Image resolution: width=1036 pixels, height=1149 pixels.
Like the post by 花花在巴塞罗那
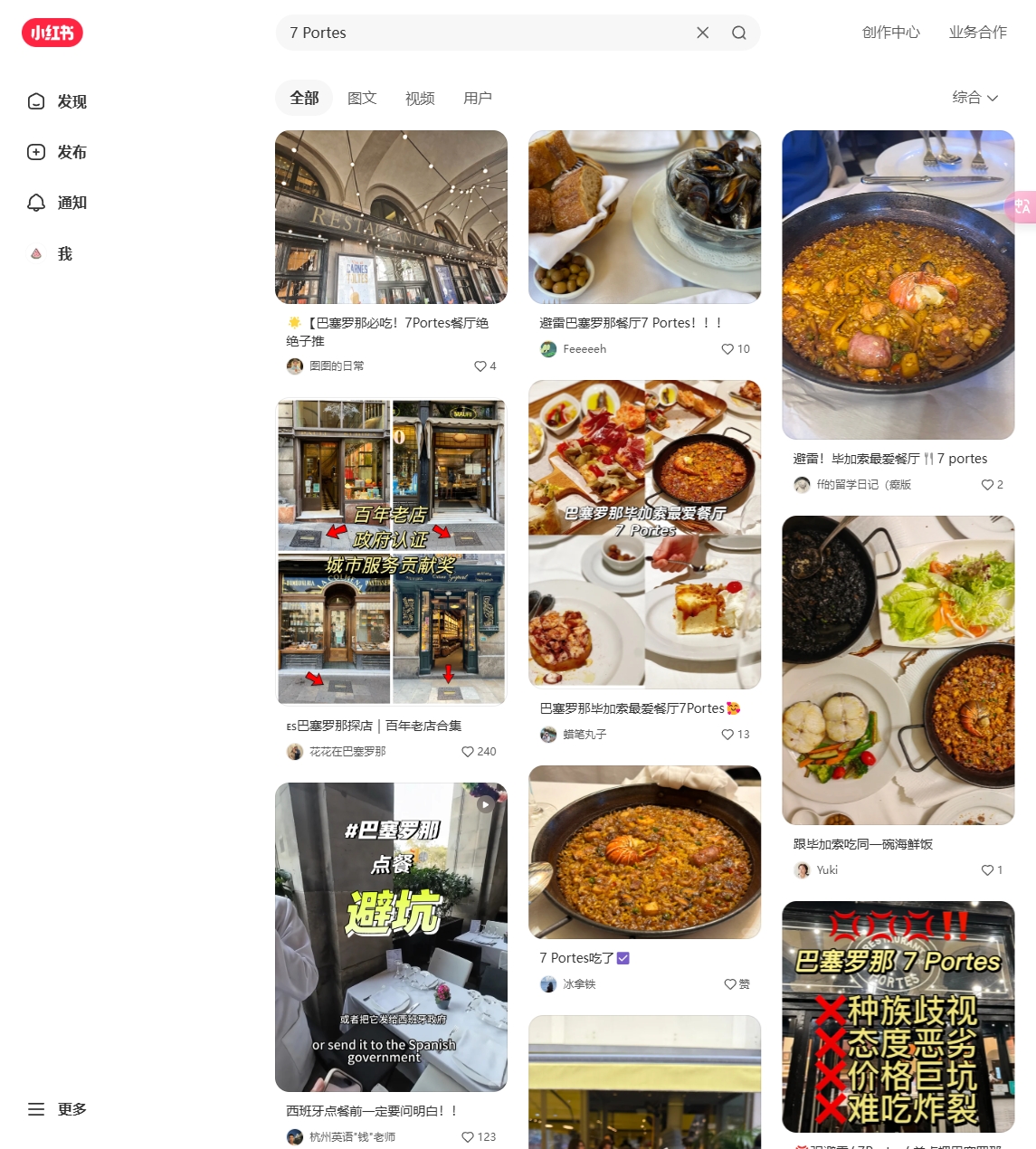coord(468,752)
